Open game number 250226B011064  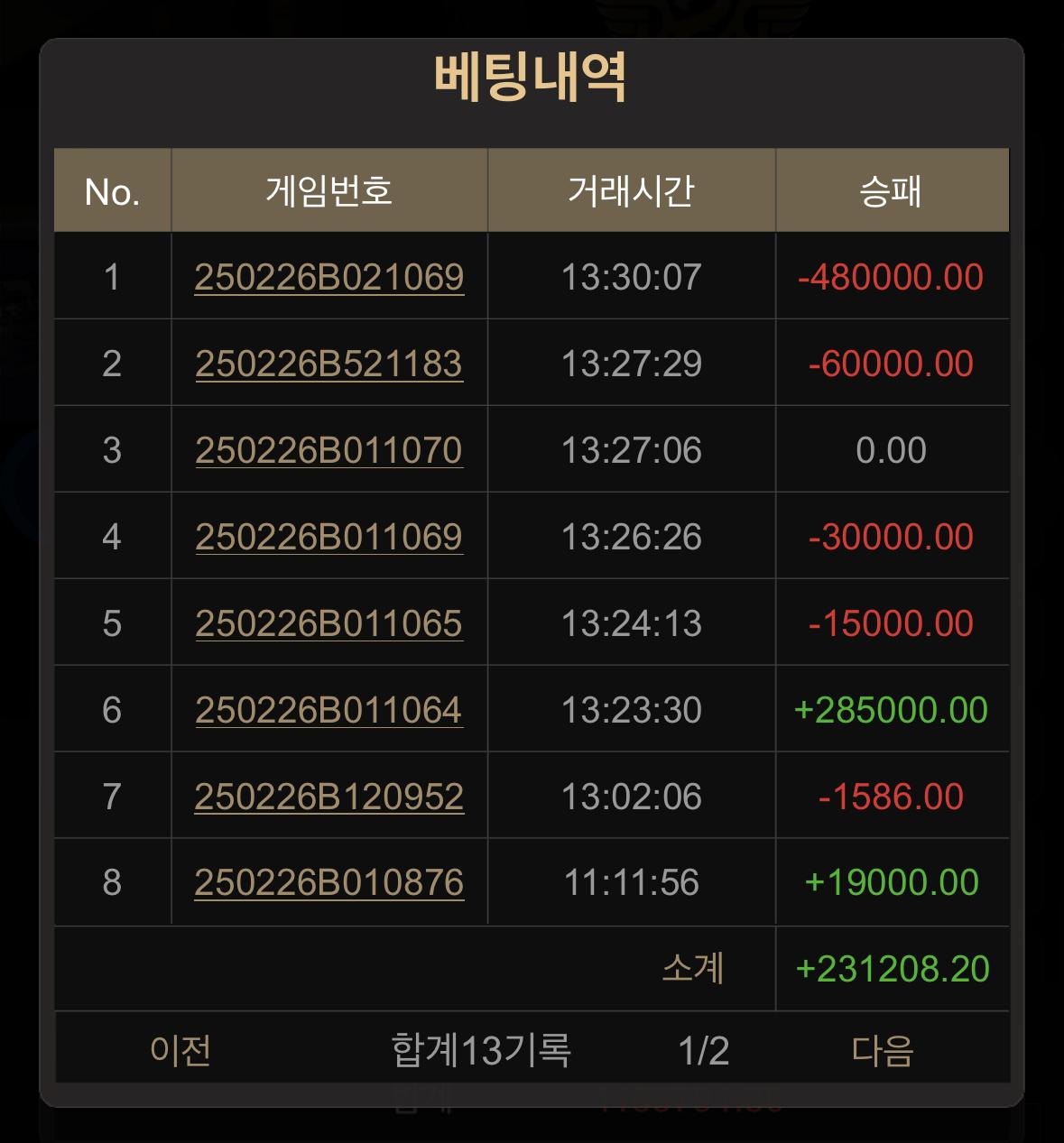328,710
